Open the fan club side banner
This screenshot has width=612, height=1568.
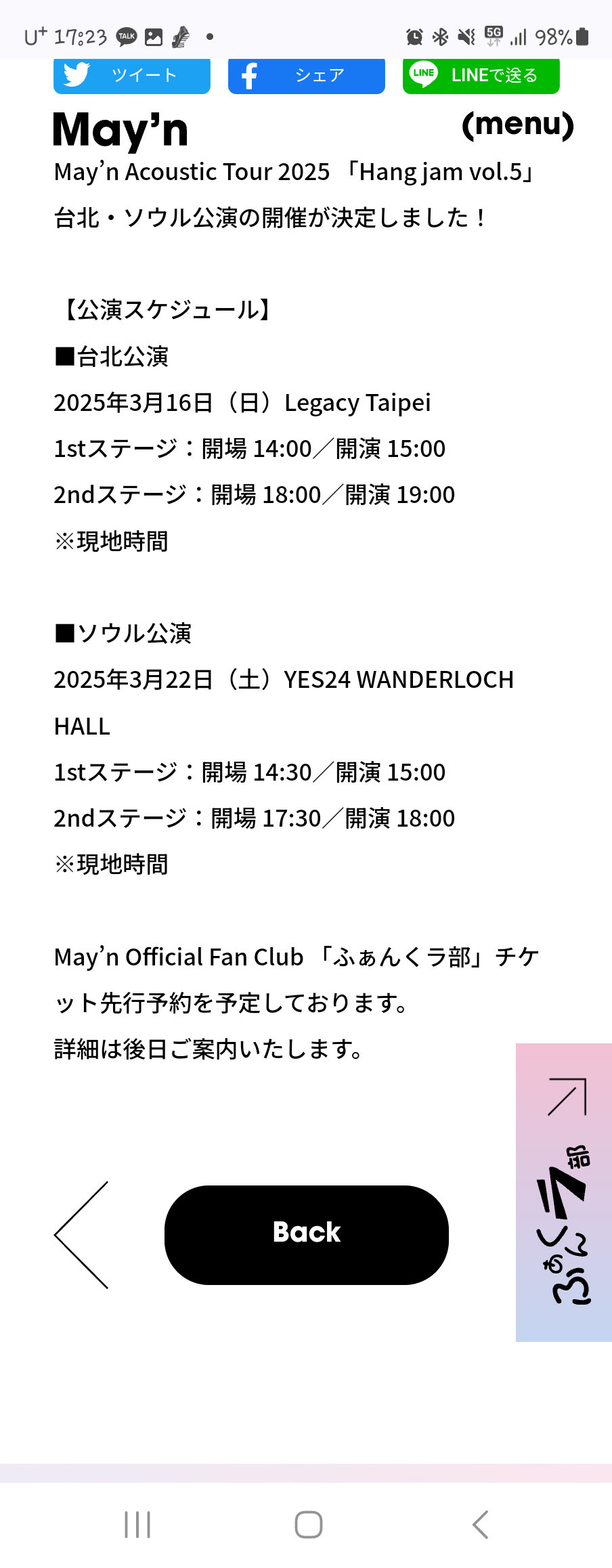(x=563, y=1192)
